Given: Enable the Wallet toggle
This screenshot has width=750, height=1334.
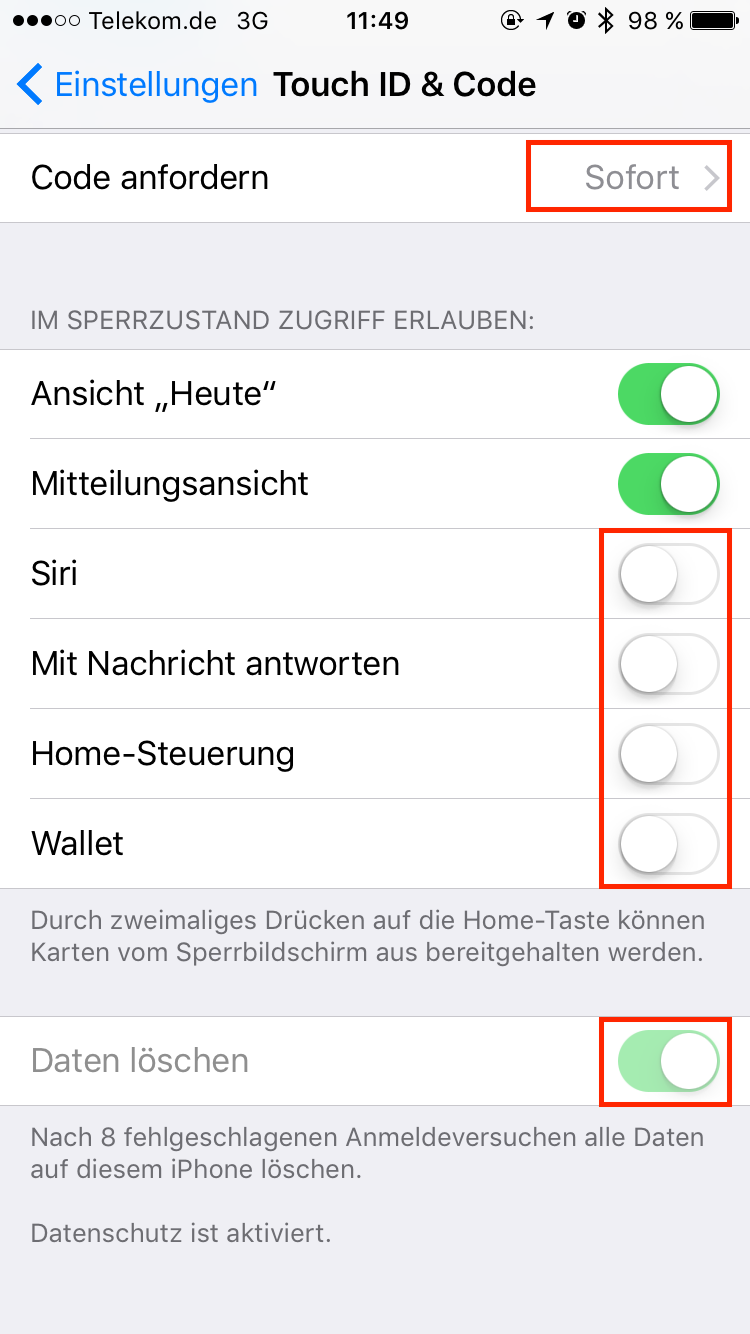Looking at the screenshot, I should tap(669, 844).
